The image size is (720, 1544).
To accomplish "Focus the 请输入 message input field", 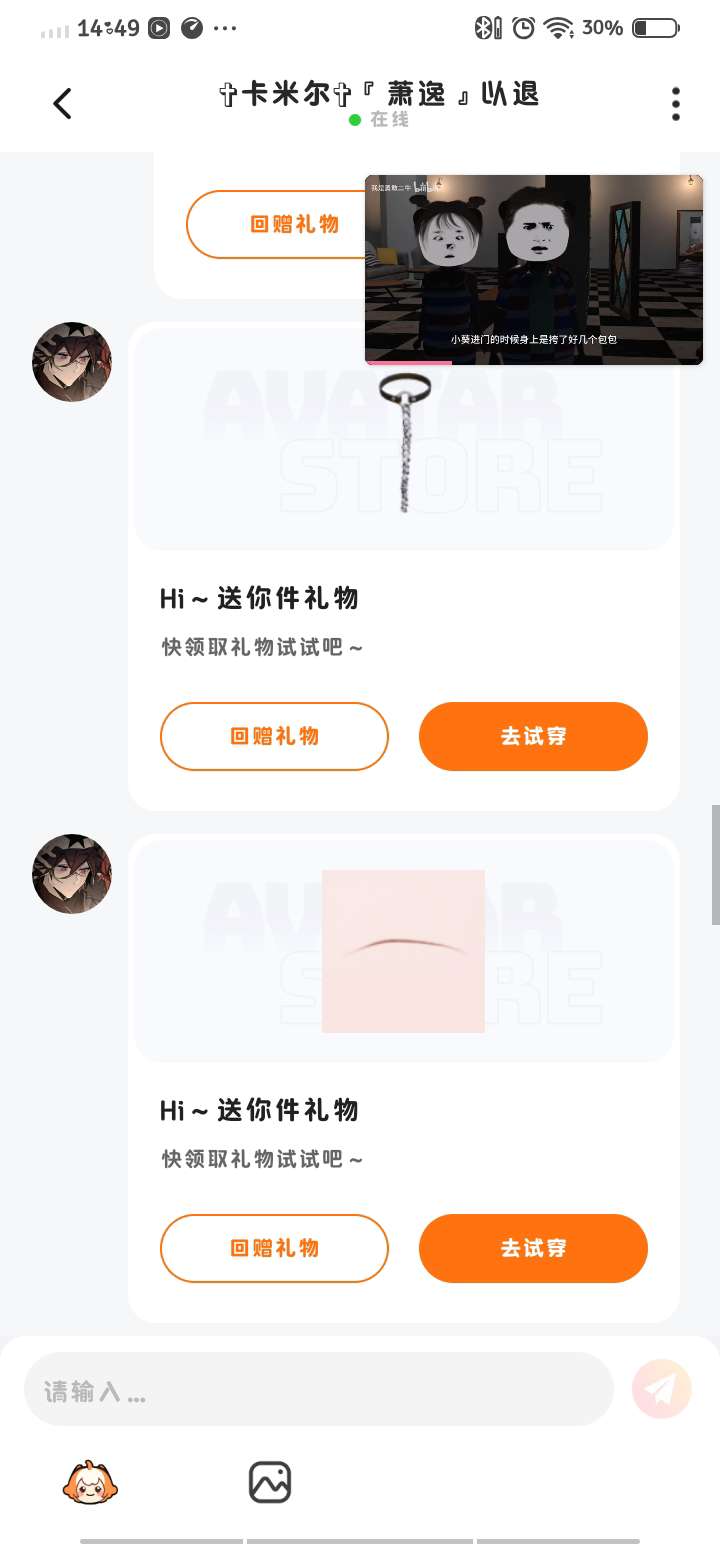I will (x=318, y=1390).
